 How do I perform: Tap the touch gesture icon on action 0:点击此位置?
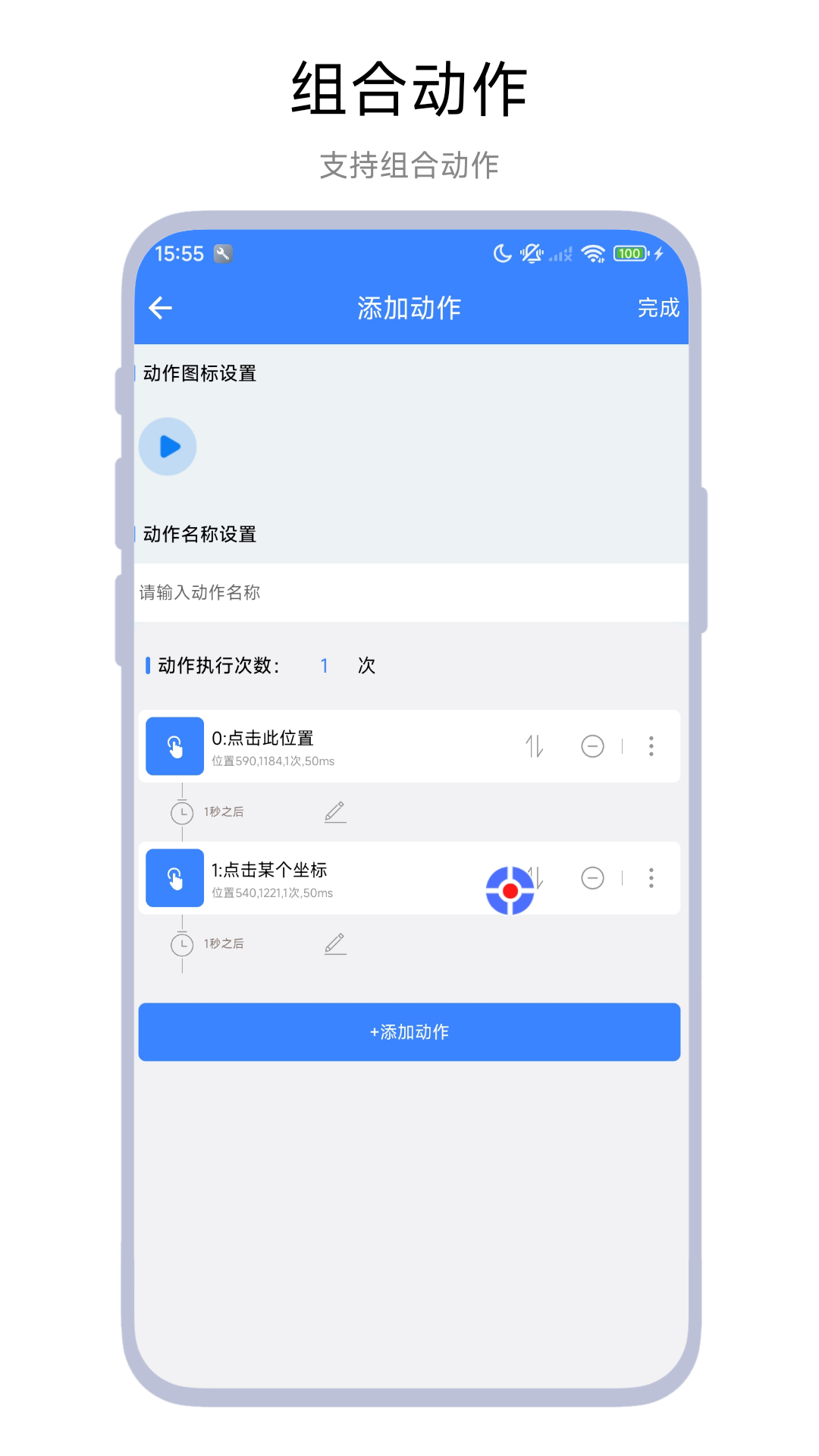[x=174, y=746]
